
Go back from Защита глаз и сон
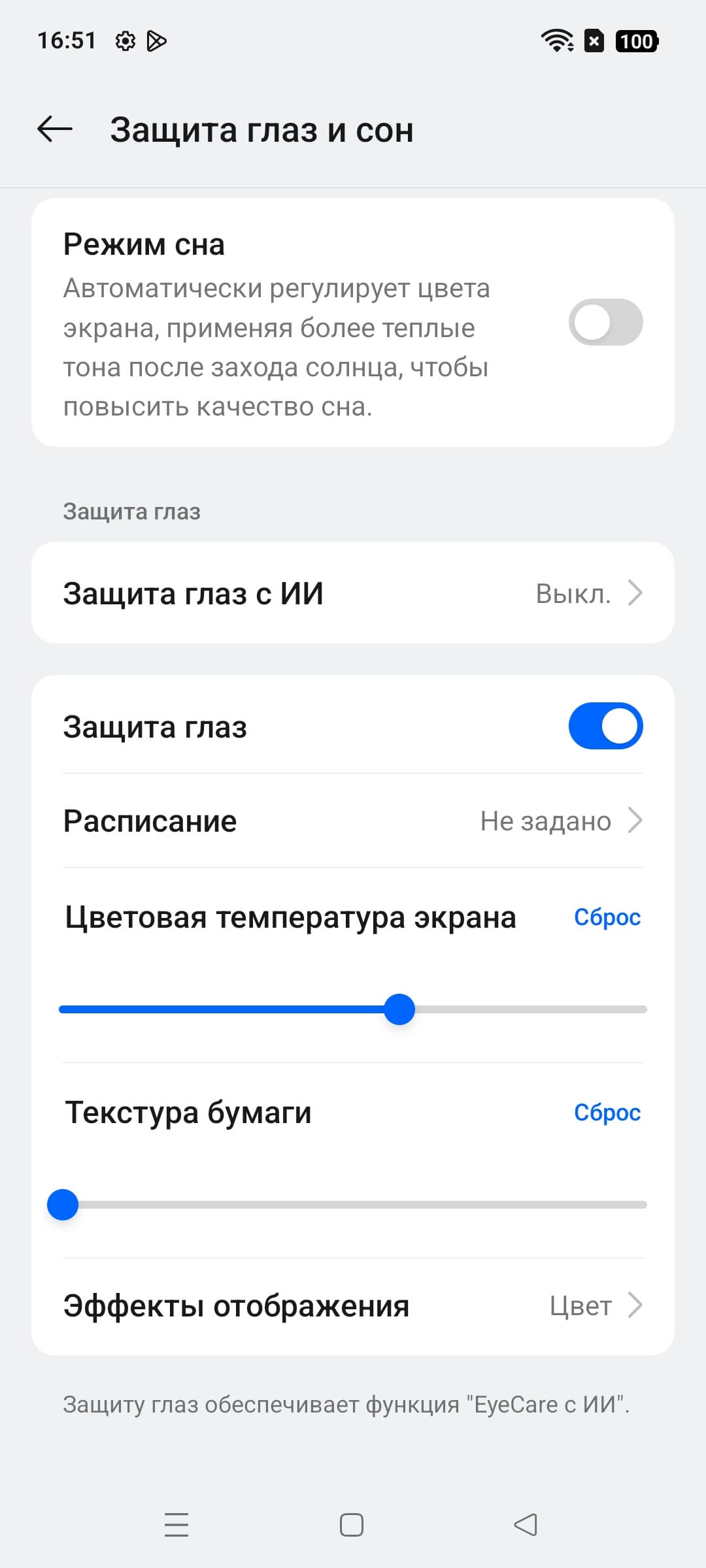click(x=55, y=129)
